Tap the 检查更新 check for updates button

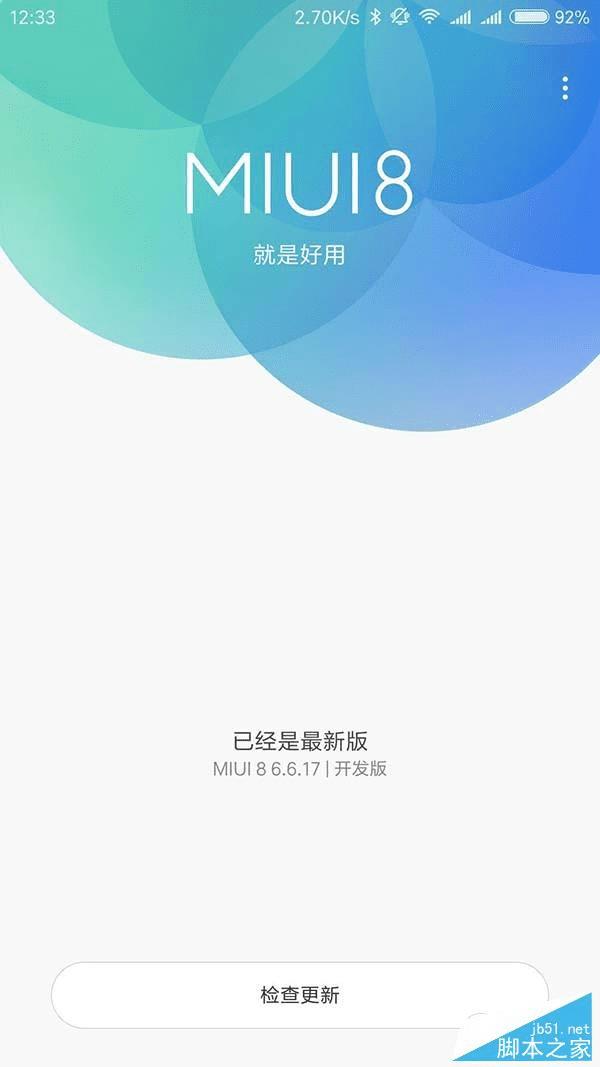(300, 995)
